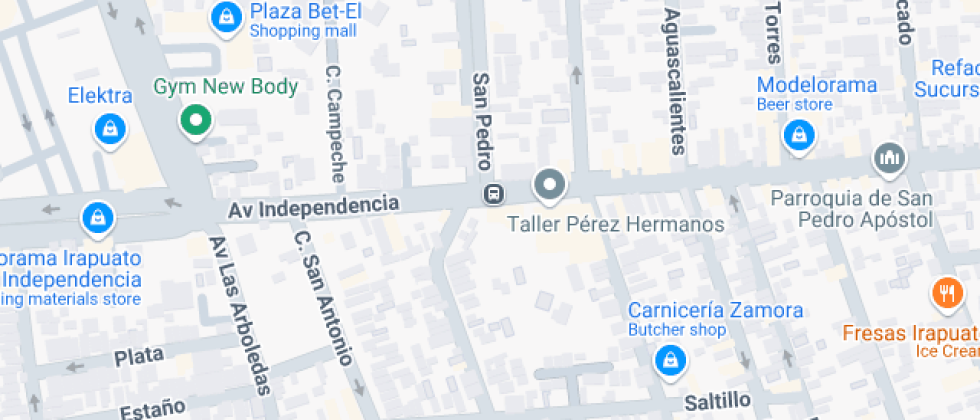
Task: Open the Taller Pérez Hermanos location pin
Action: click(x=549, y=185)
